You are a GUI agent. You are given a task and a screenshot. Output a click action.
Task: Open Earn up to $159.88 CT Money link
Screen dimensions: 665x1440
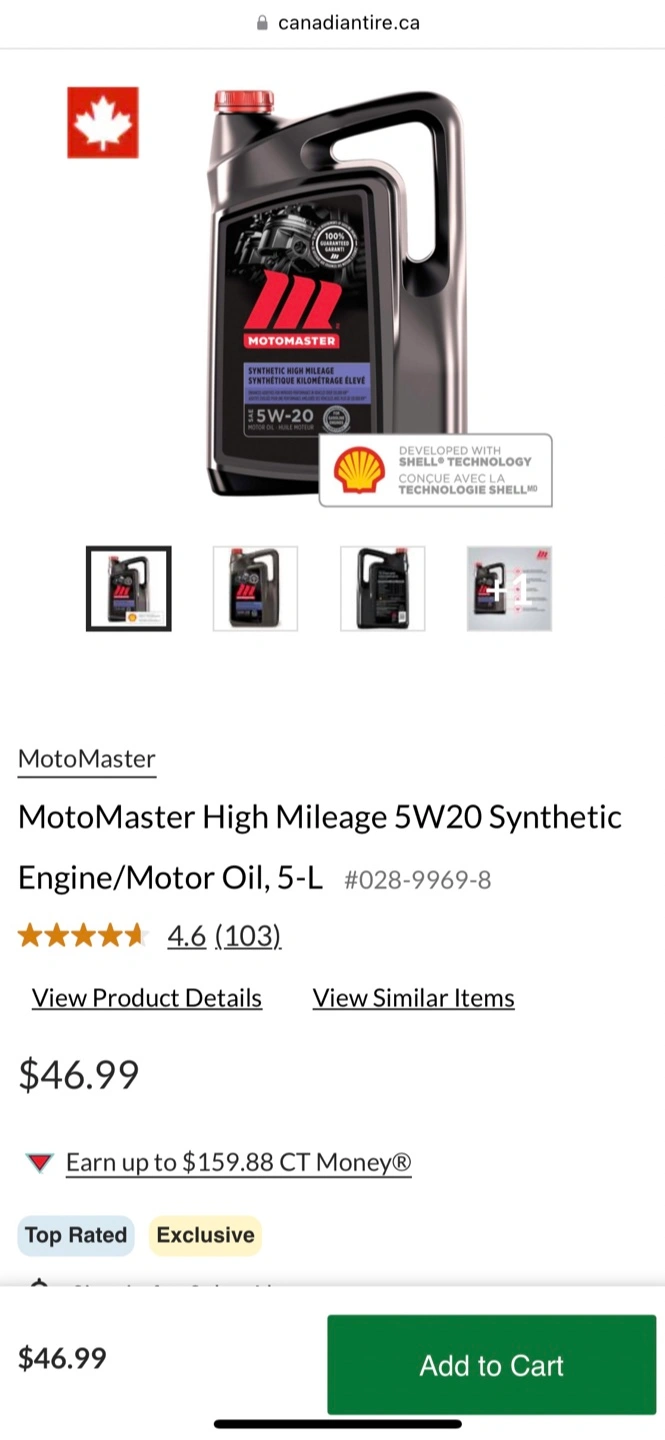coord(238,1162)
